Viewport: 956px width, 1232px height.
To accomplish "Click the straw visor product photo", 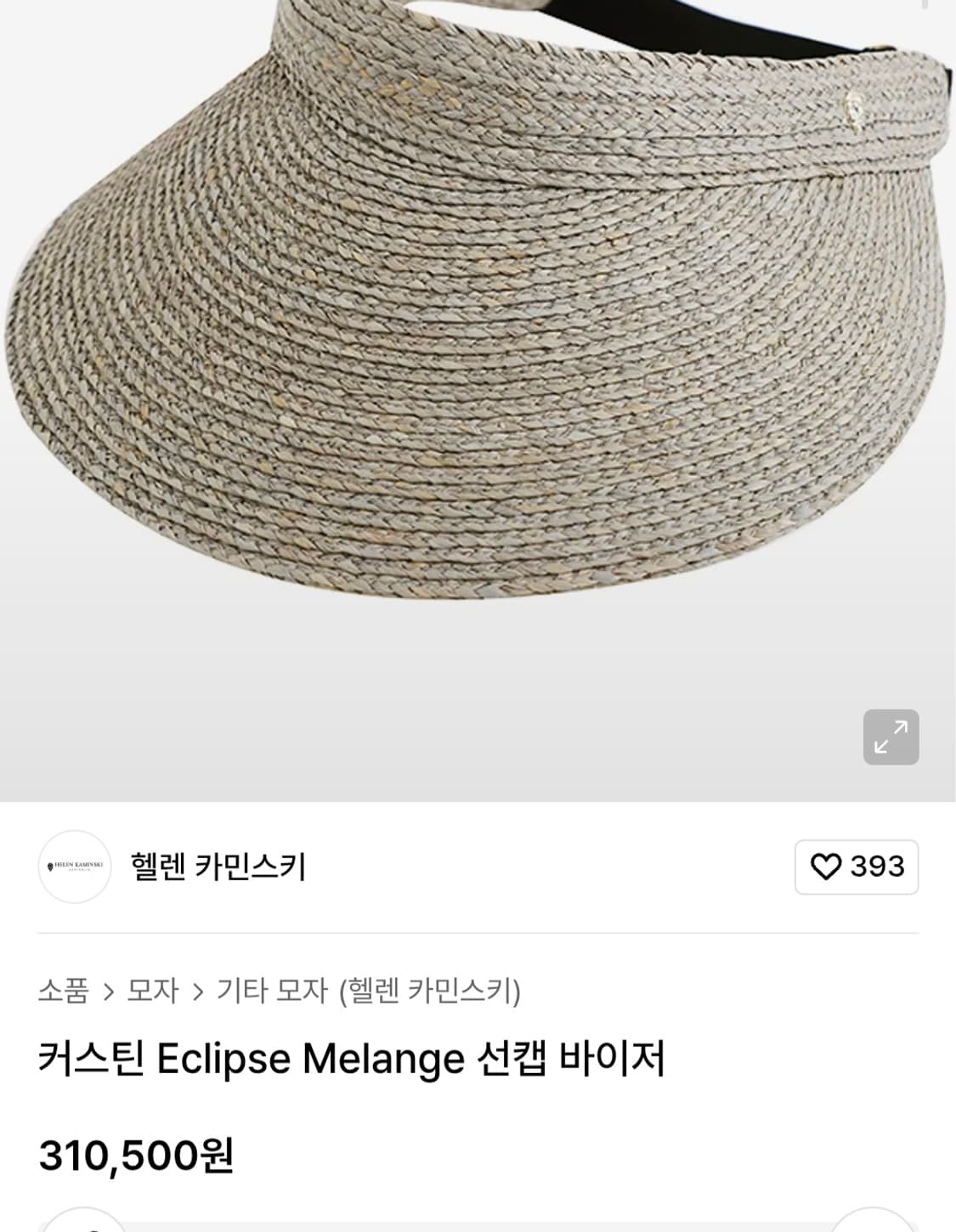I will (476, 340).
